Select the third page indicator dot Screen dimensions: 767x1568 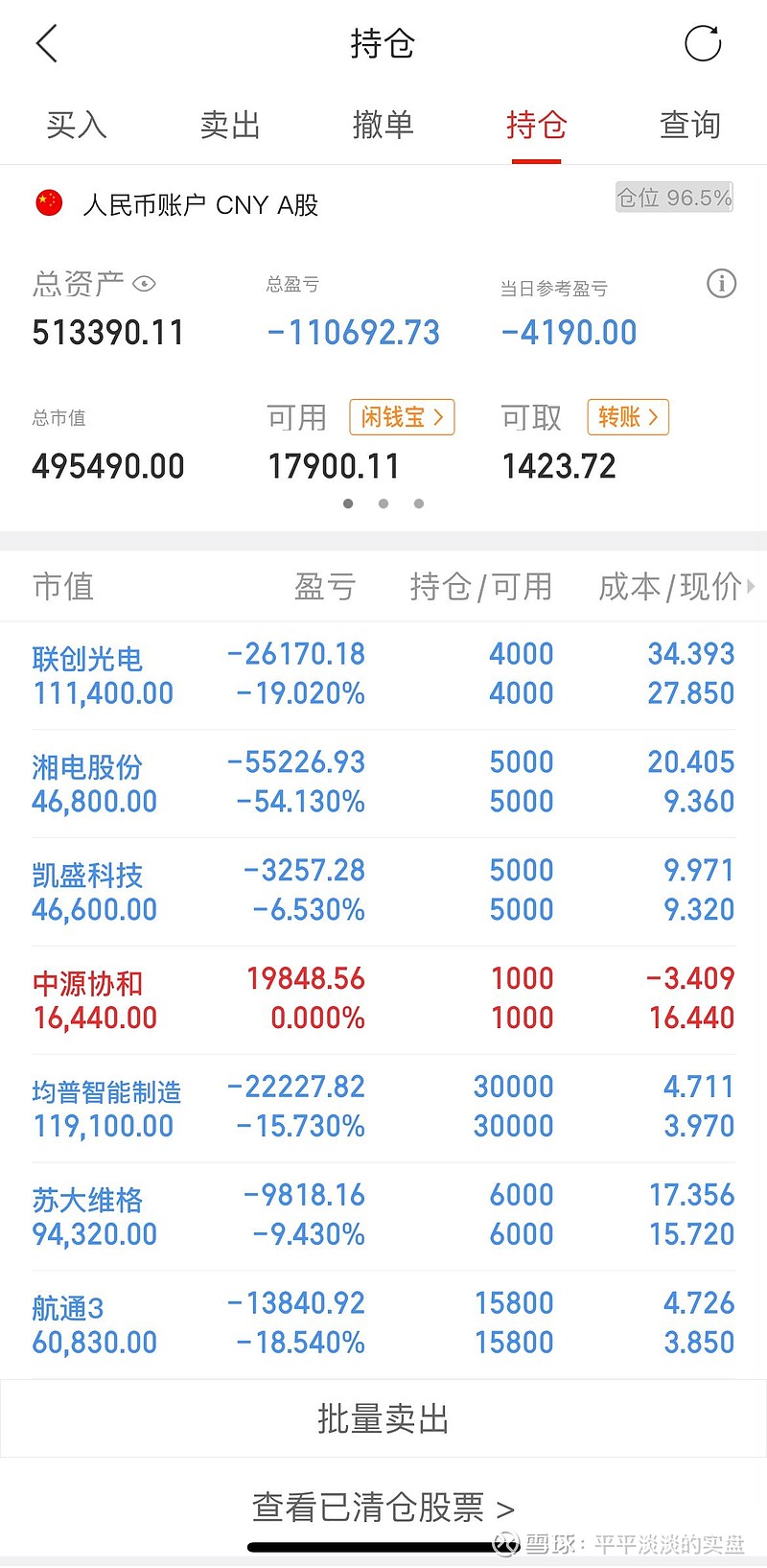(x=419, y=503)
